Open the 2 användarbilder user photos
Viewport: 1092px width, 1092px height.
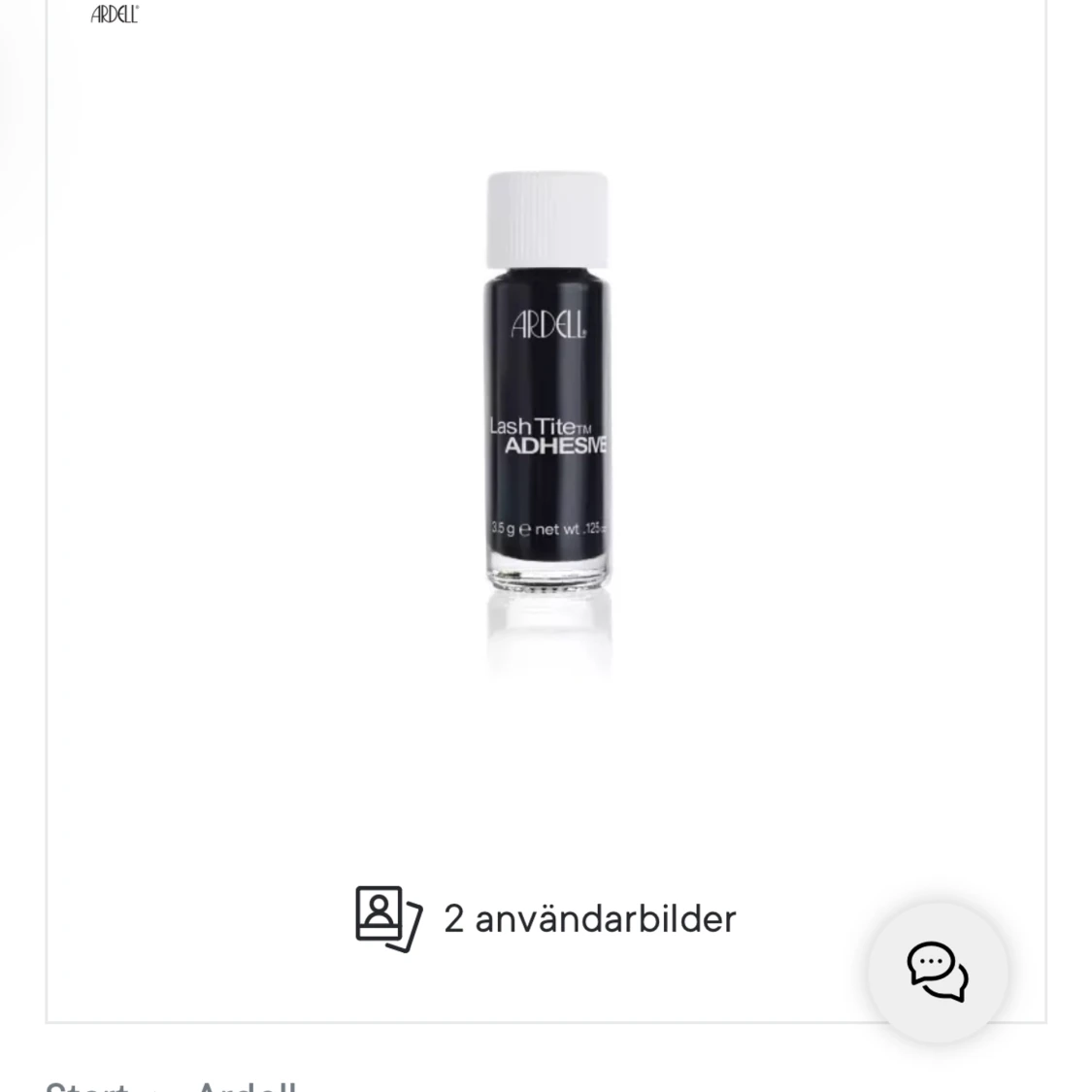point(546,918)
